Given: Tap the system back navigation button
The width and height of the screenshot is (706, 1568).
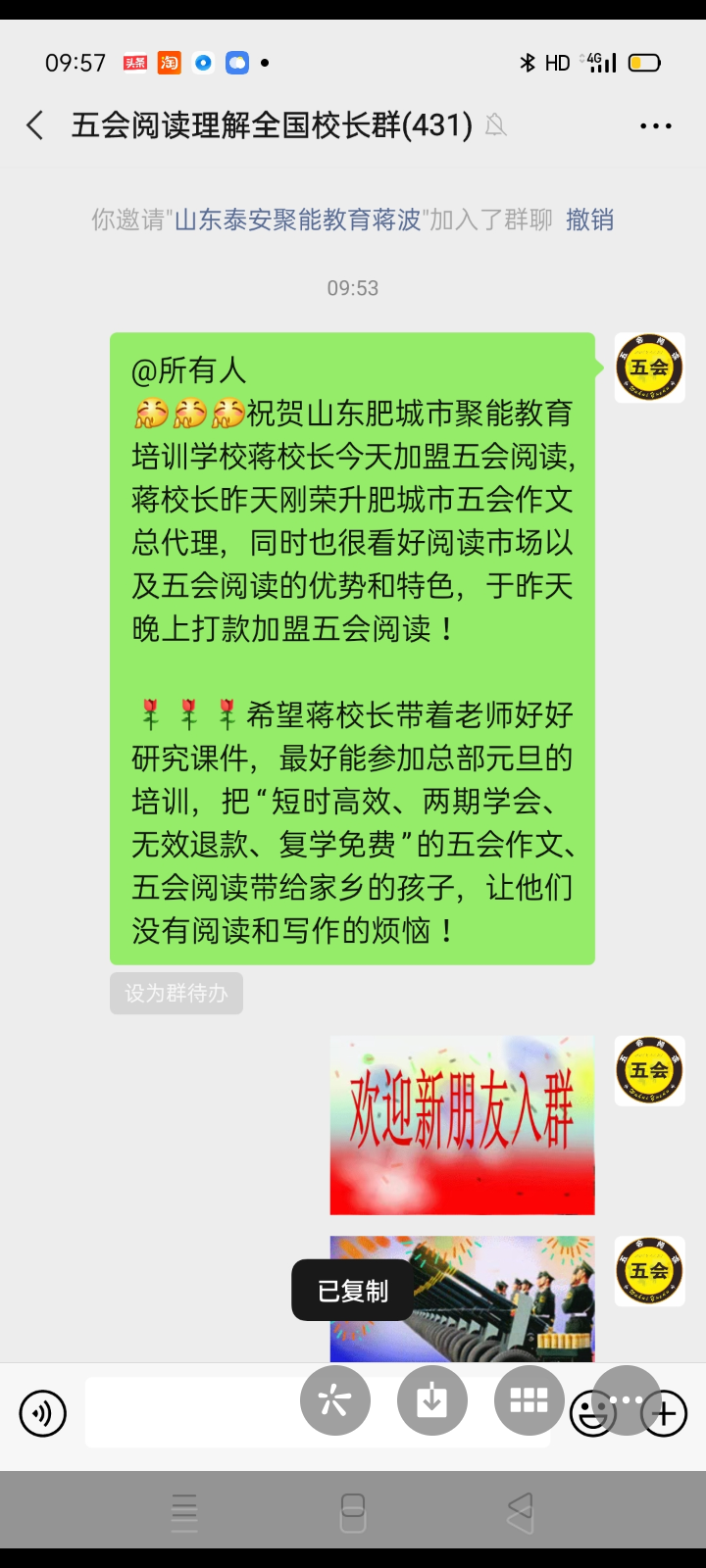Looking at the screenshot, I should tap(521, 1513).
